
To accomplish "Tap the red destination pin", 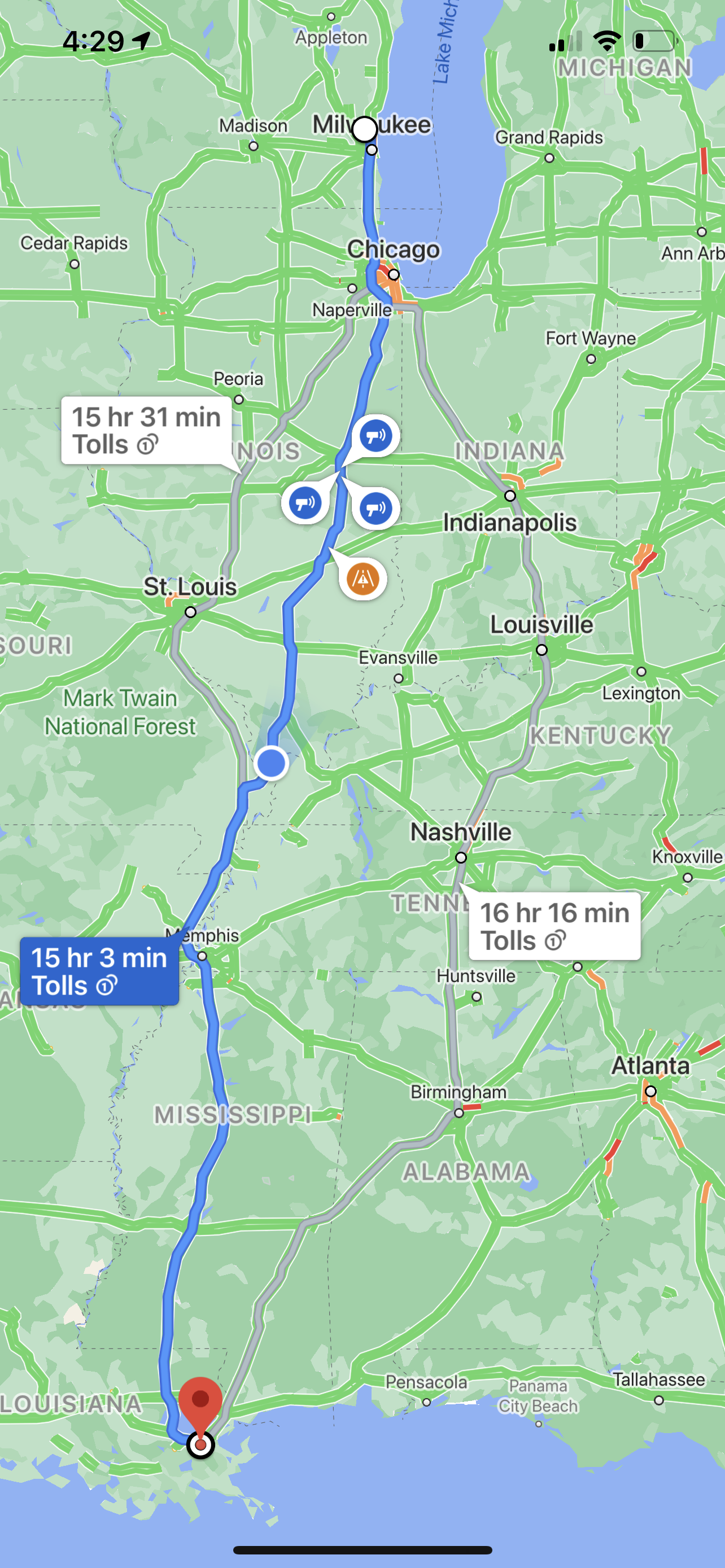I will tap(200, 1402).
